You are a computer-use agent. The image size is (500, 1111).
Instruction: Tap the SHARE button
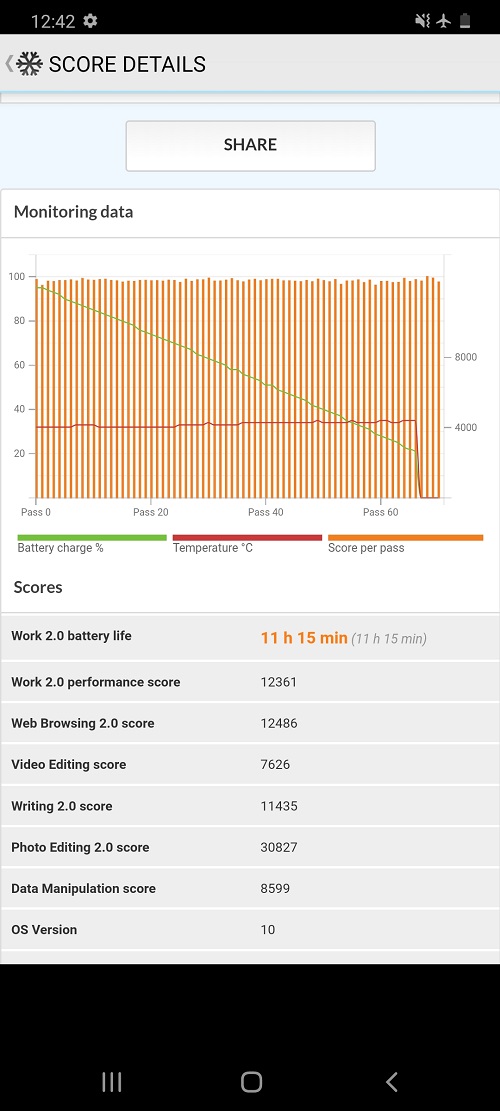[250, 145]
